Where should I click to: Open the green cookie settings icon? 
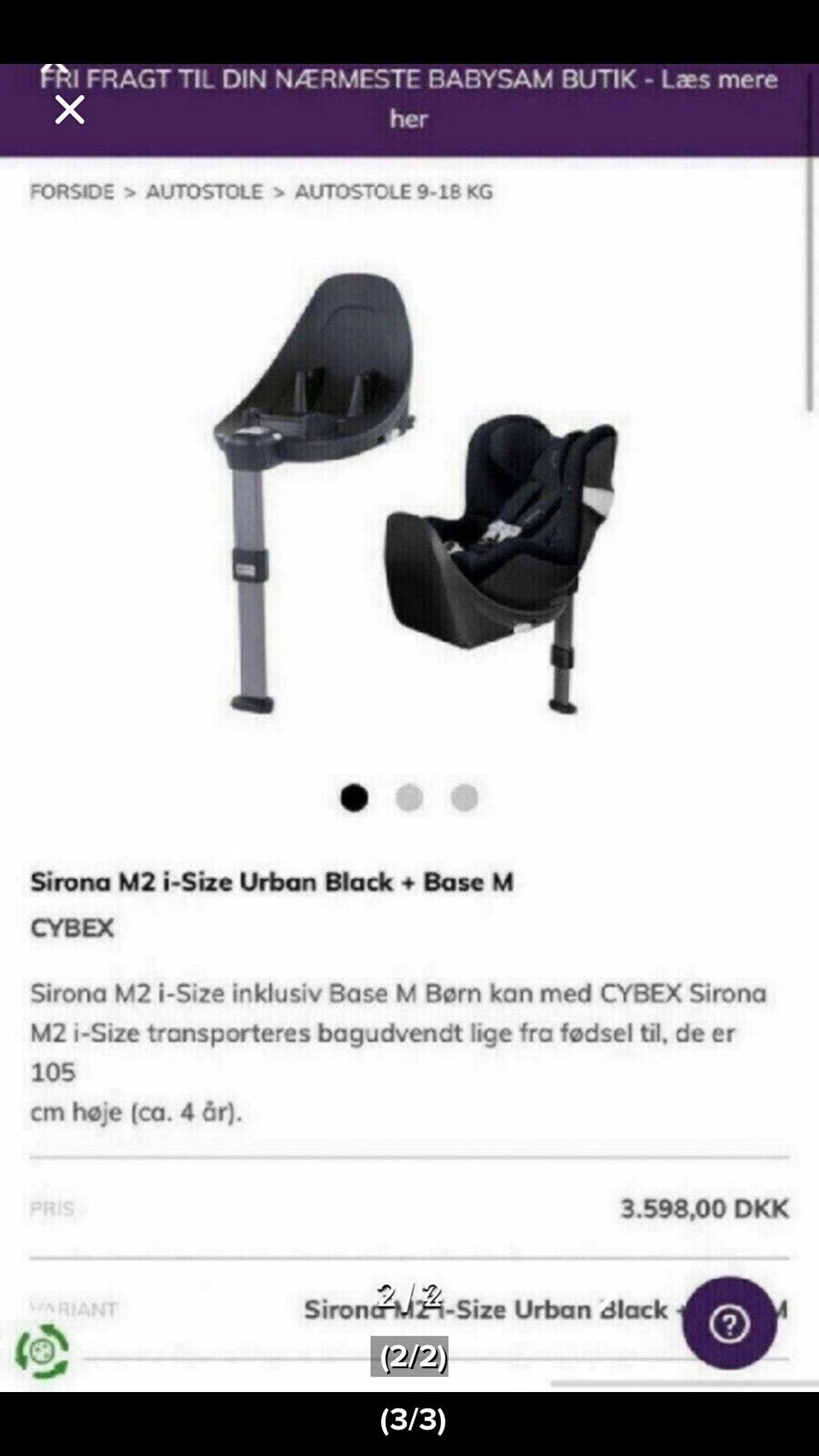42,1351
